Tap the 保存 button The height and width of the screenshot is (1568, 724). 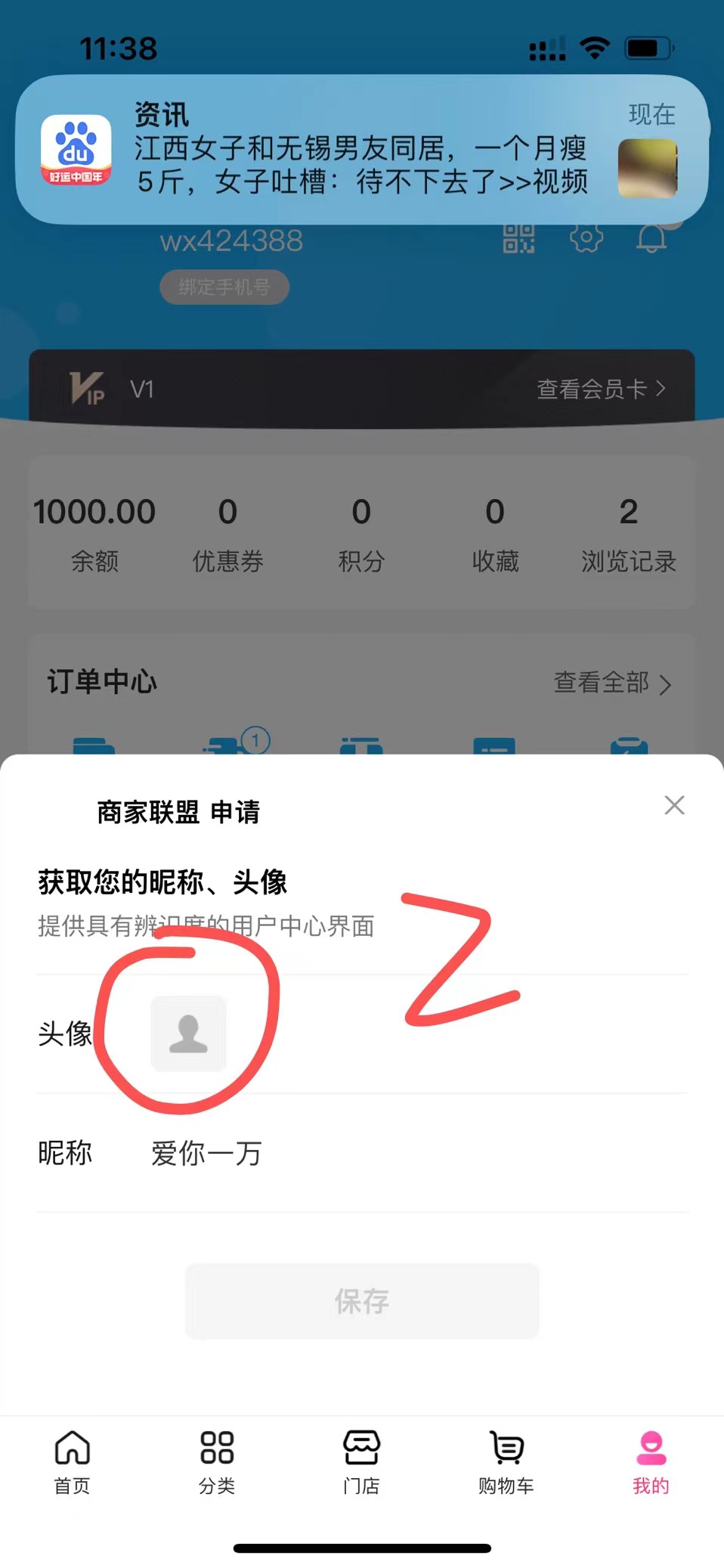(x=362, y=1301)
